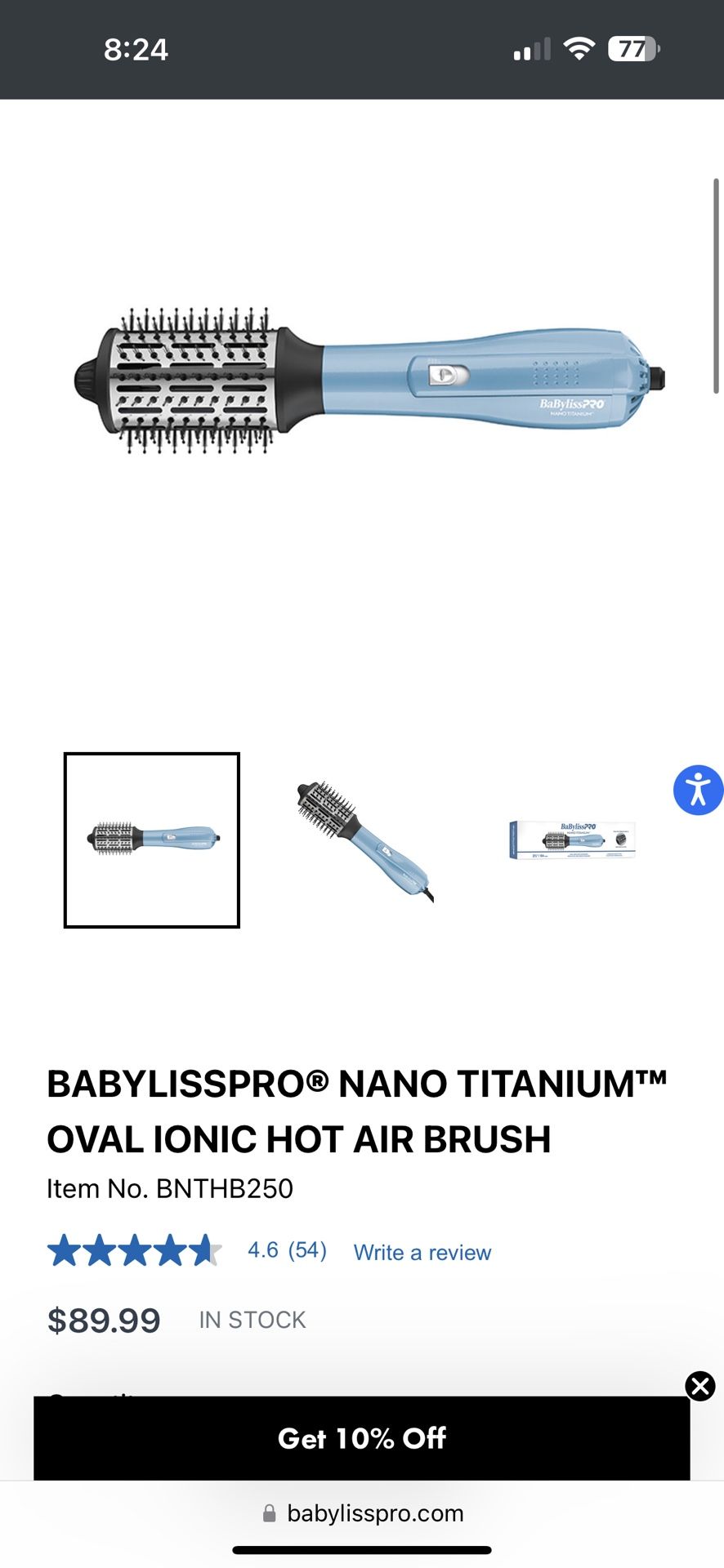724x1568 pixels.
Task: Dismiss the discount popup with the X
Action: (700, 1386)
